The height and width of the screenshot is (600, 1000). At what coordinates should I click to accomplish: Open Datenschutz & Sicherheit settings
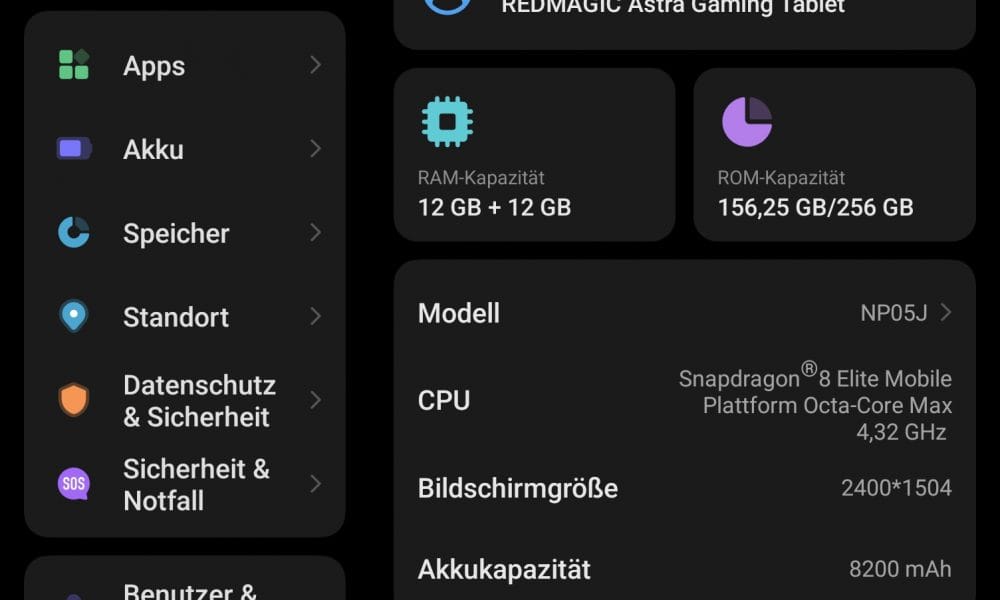[x=185, y=400]
